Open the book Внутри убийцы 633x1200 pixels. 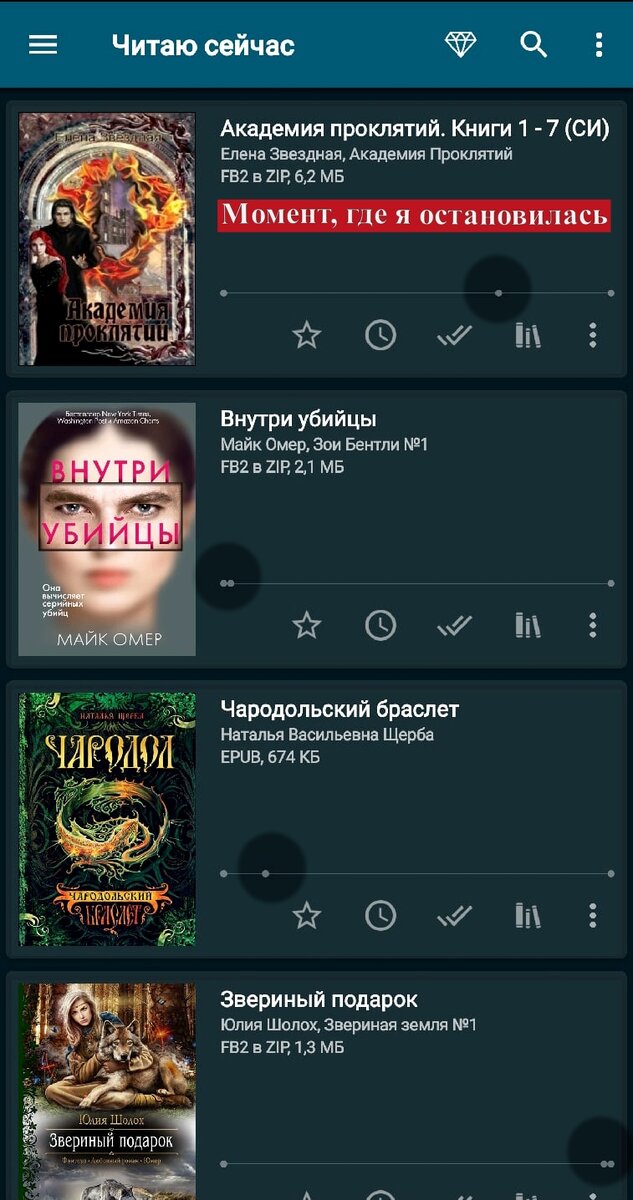click(107, 529)
